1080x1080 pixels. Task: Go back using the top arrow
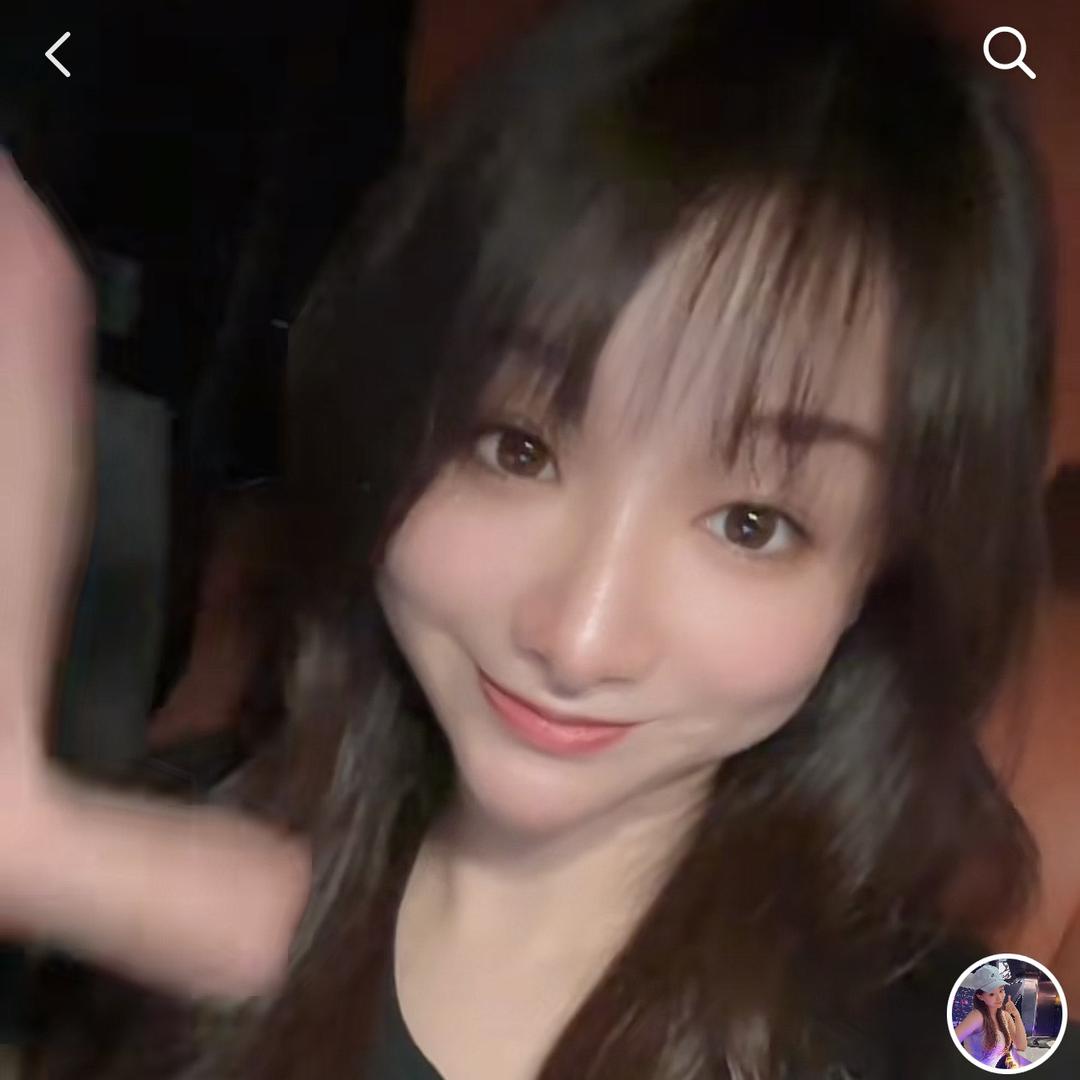coord(58,54)
